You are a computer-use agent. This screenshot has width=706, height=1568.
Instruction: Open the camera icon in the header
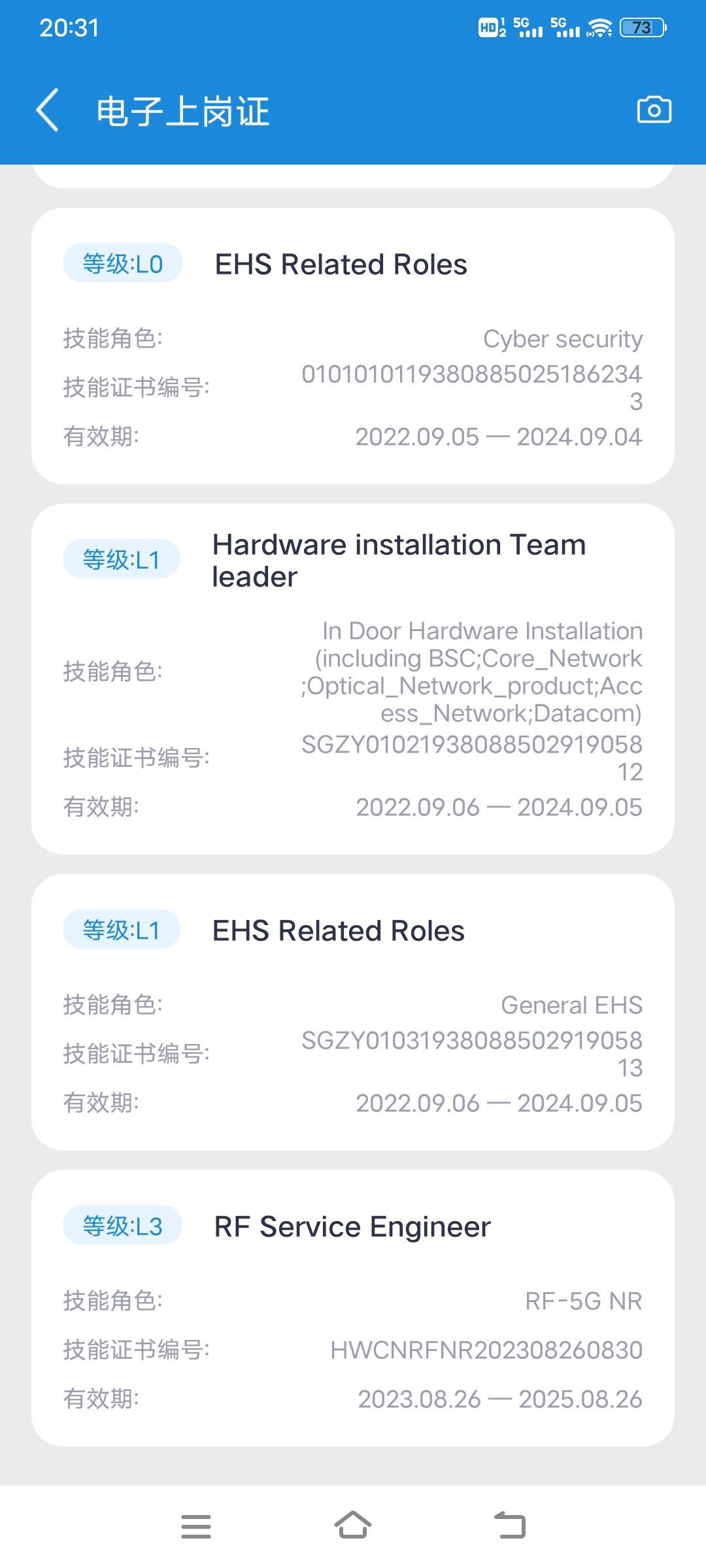654,110
